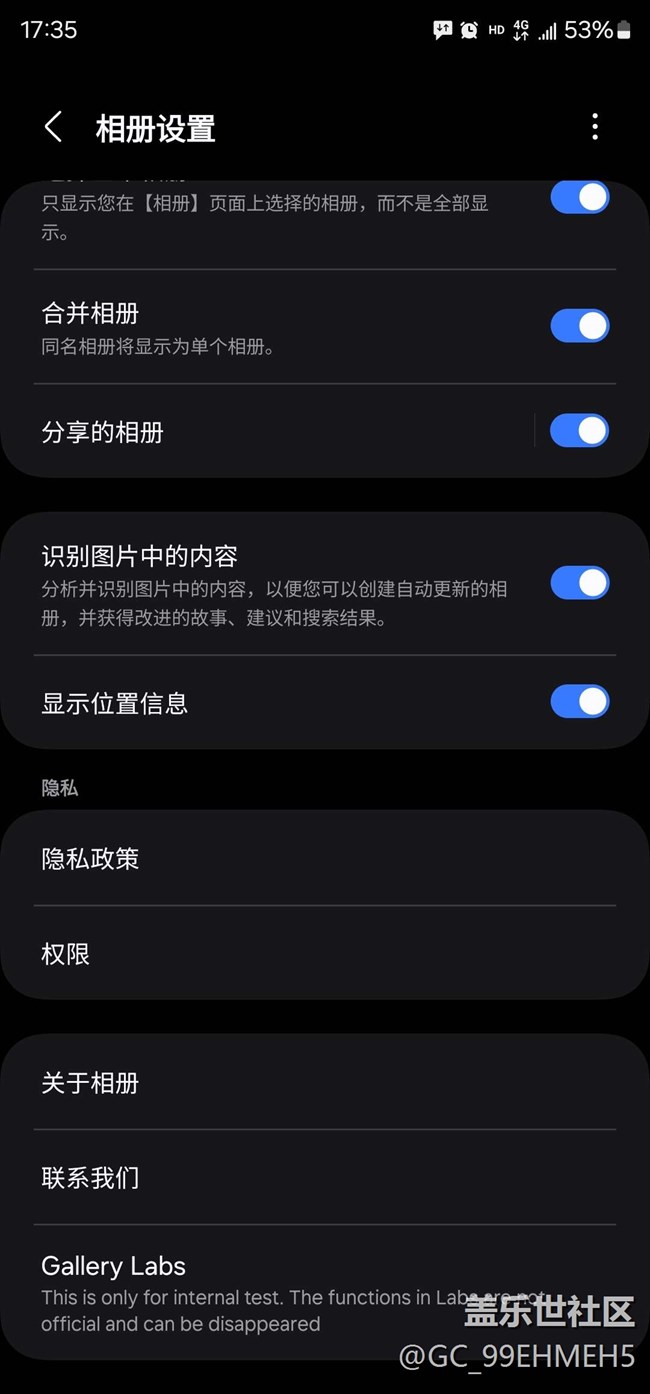Disable 显示位置信息 toggle
650x1394 pixels.
coord(579,702)
